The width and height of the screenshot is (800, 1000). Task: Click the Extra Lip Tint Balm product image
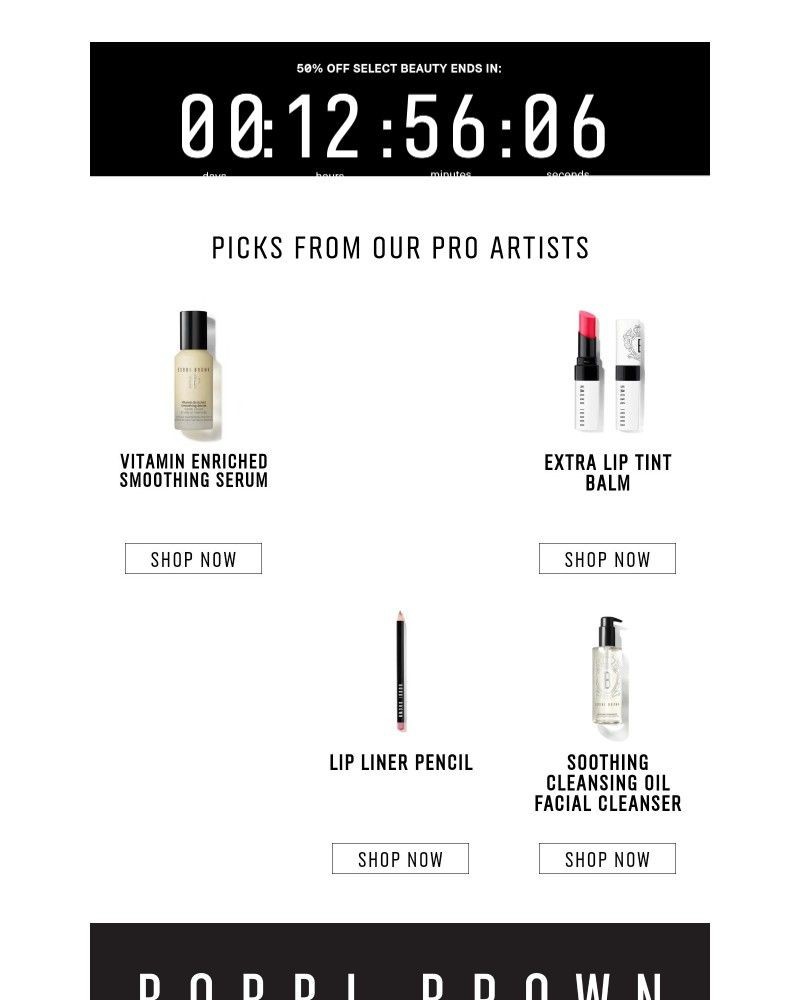pos(607,370)
